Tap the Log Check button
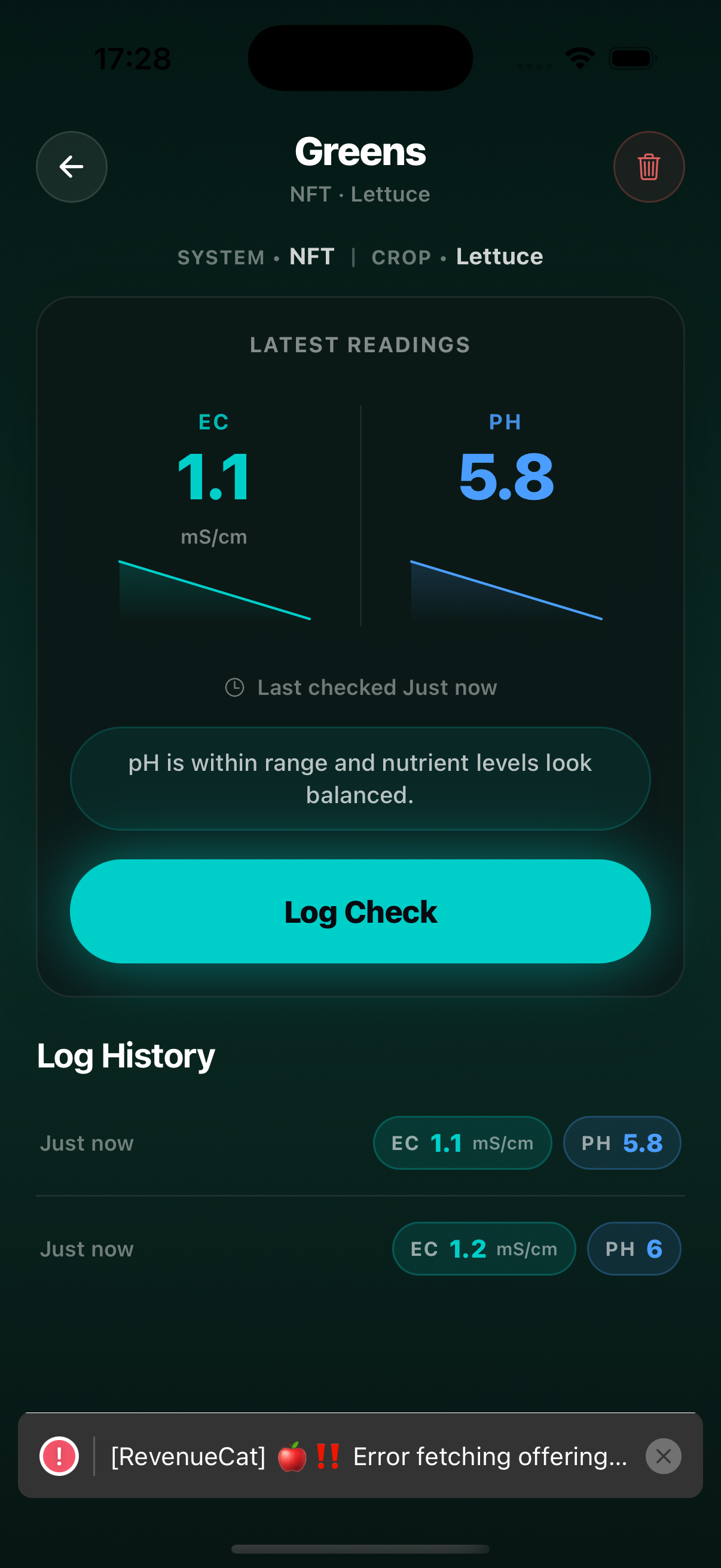Screen dimensions: 721x1568 [x=360, y=911]
